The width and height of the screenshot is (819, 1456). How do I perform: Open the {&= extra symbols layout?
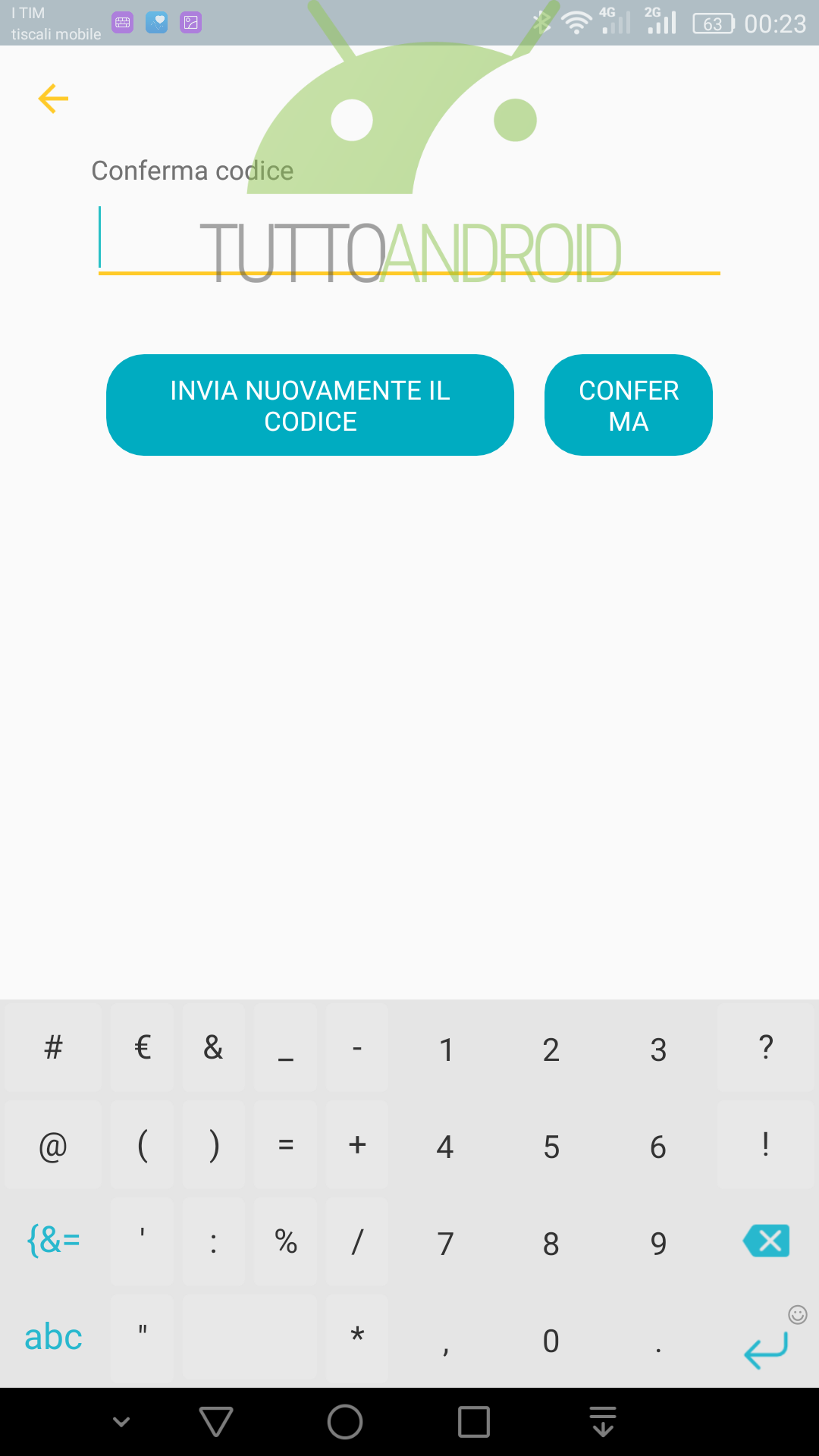click(x=53, y=1241)
